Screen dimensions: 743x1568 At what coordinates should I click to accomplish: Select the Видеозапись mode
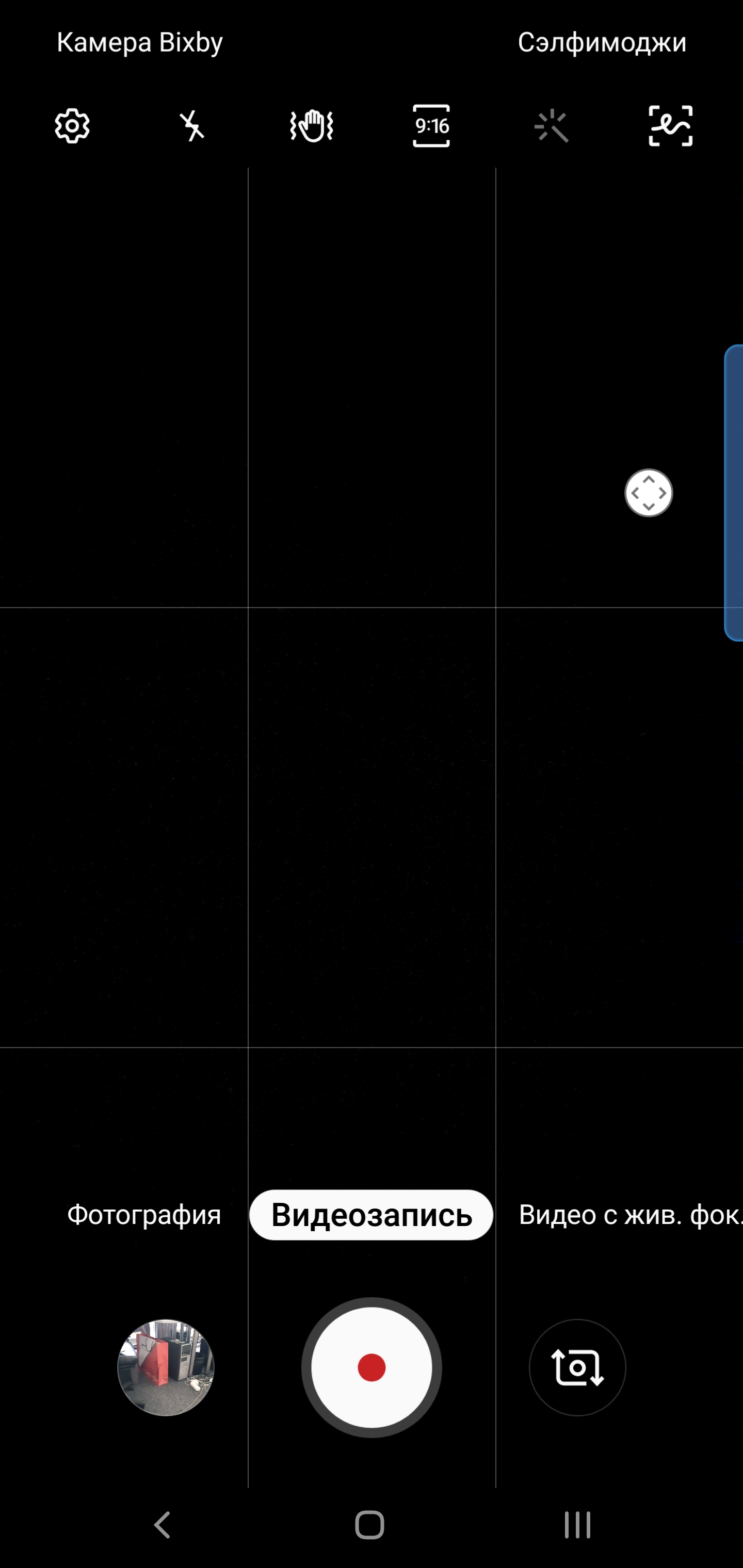[371, 1214]
